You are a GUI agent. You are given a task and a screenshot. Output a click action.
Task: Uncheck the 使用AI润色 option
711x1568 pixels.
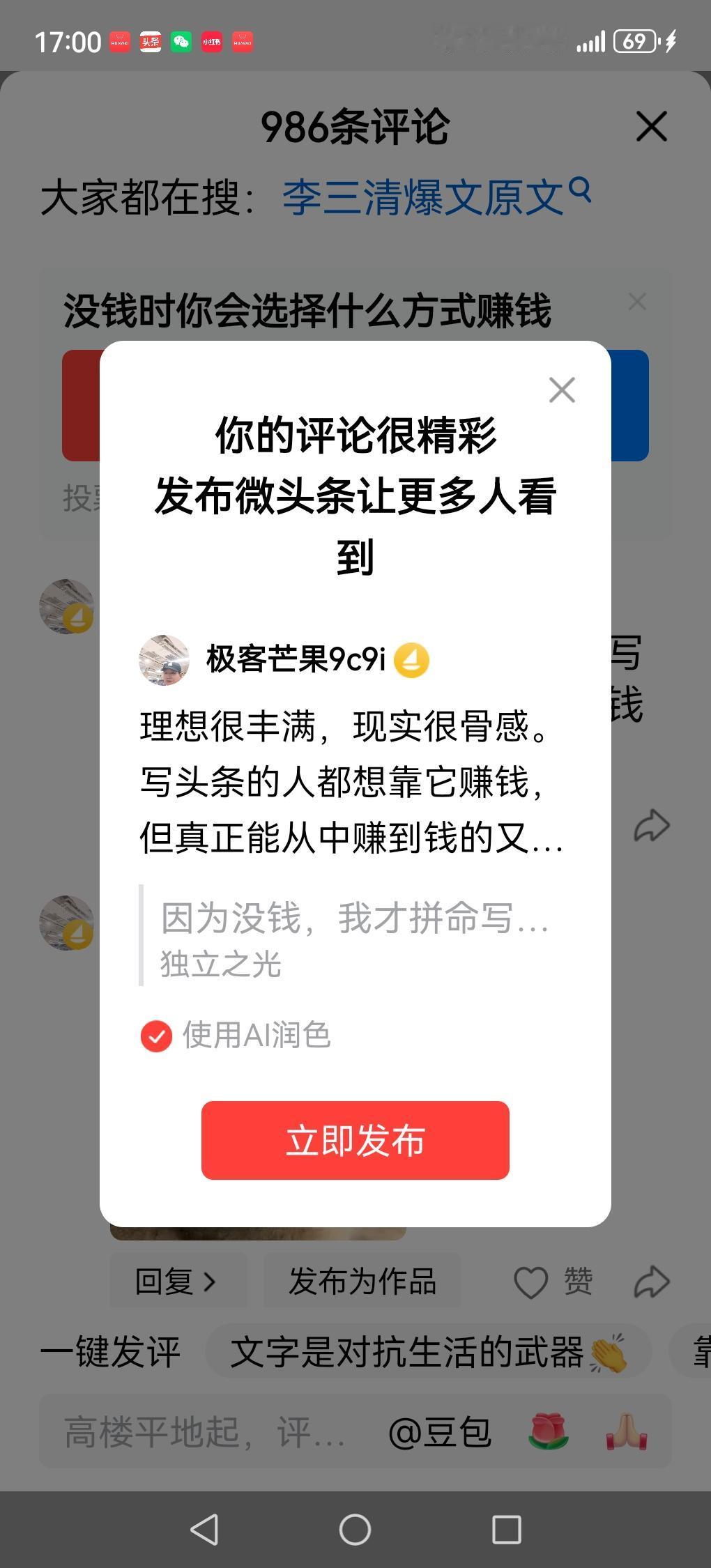pos(156,1036)
